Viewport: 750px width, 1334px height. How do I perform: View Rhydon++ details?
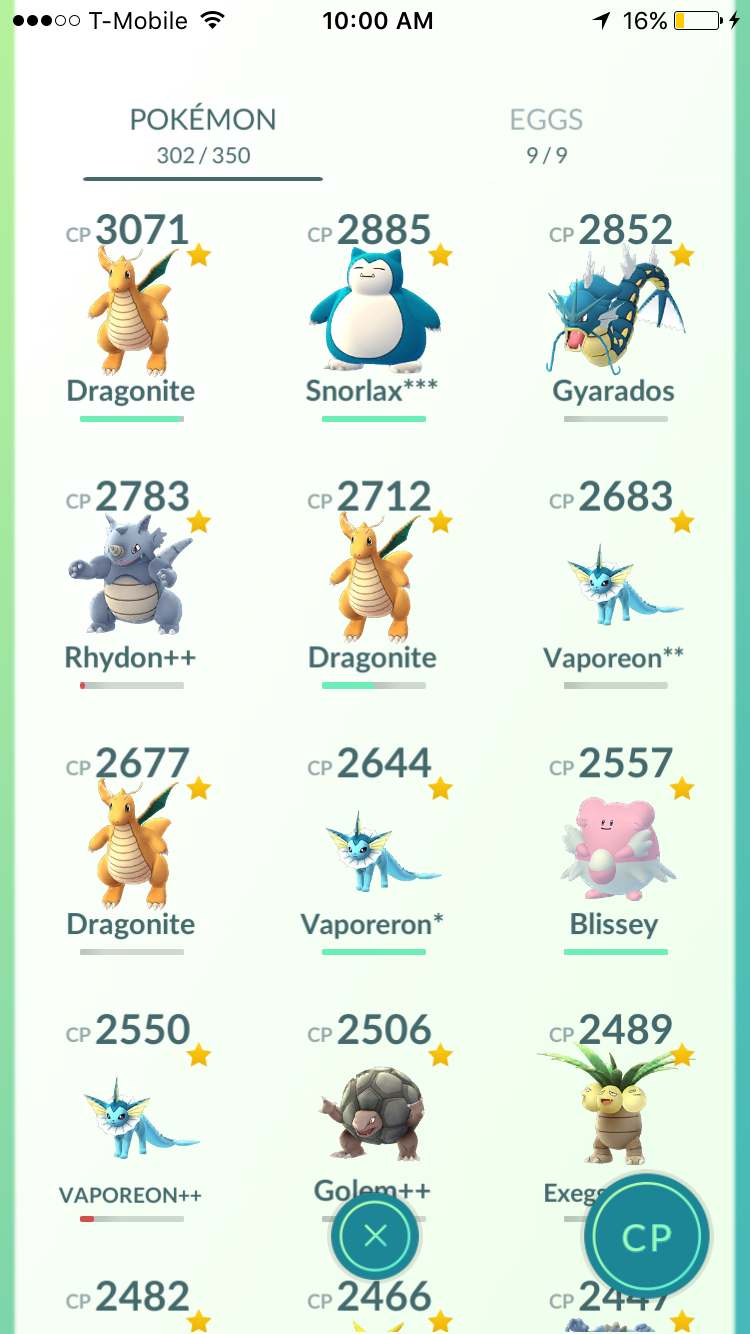pos(131,585)
